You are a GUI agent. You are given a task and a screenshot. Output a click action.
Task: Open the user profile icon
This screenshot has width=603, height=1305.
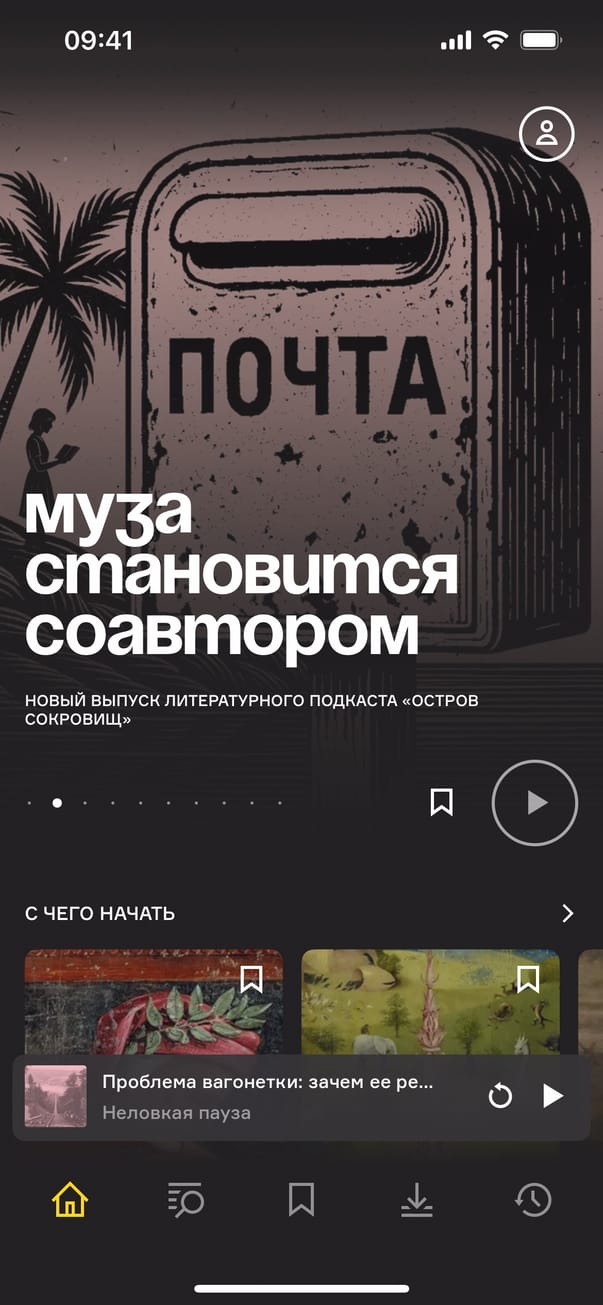(547, 133)
